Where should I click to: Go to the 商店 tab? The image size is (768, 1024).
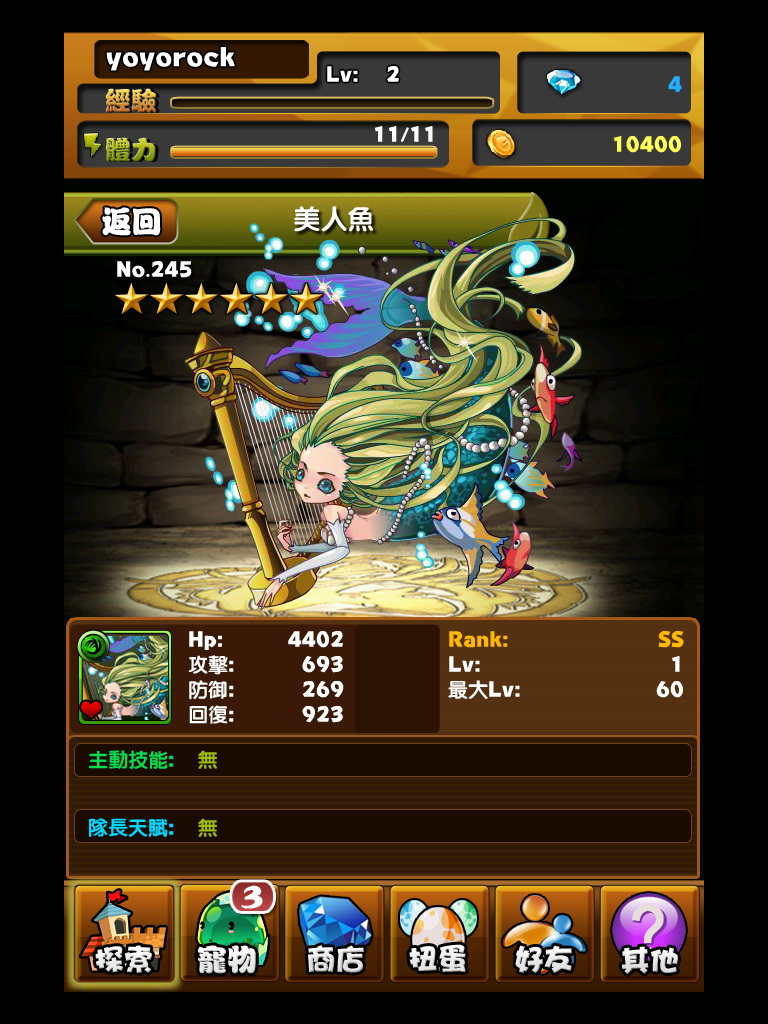point(334,934)
